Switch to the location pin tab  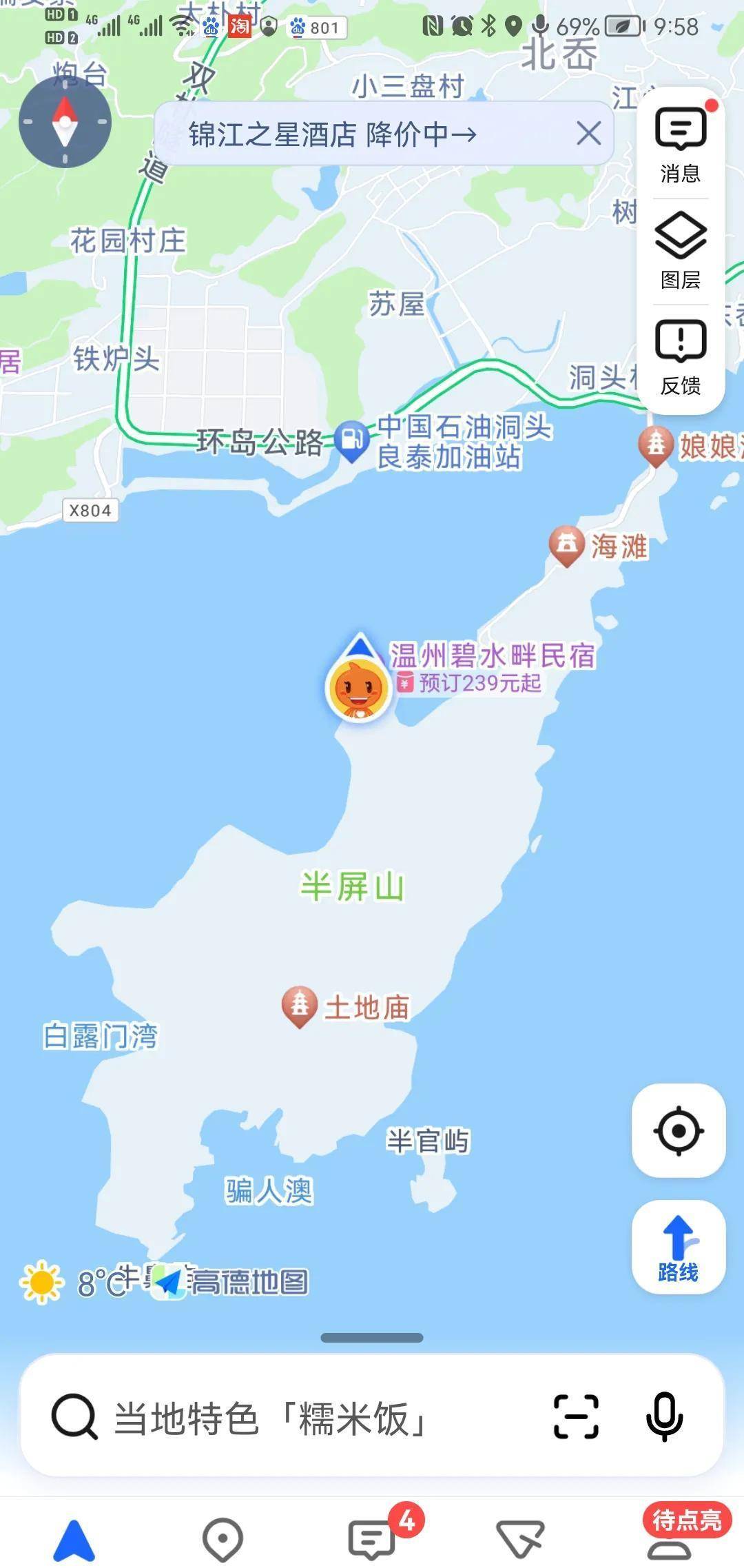pyautogui.click(x=223, y=1540)
